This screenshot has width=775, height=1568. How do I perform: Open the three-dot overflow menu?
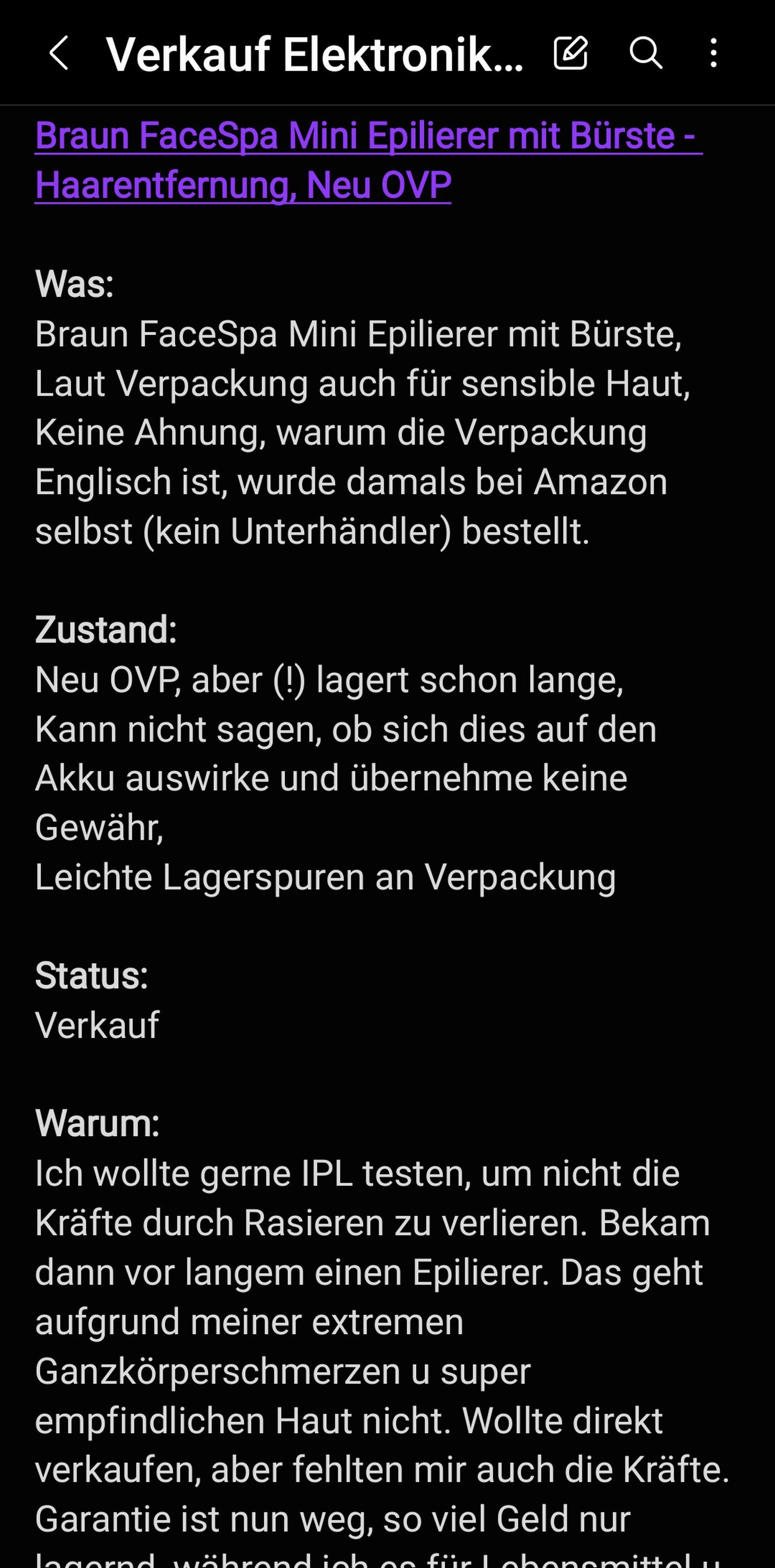click(713, 53)
